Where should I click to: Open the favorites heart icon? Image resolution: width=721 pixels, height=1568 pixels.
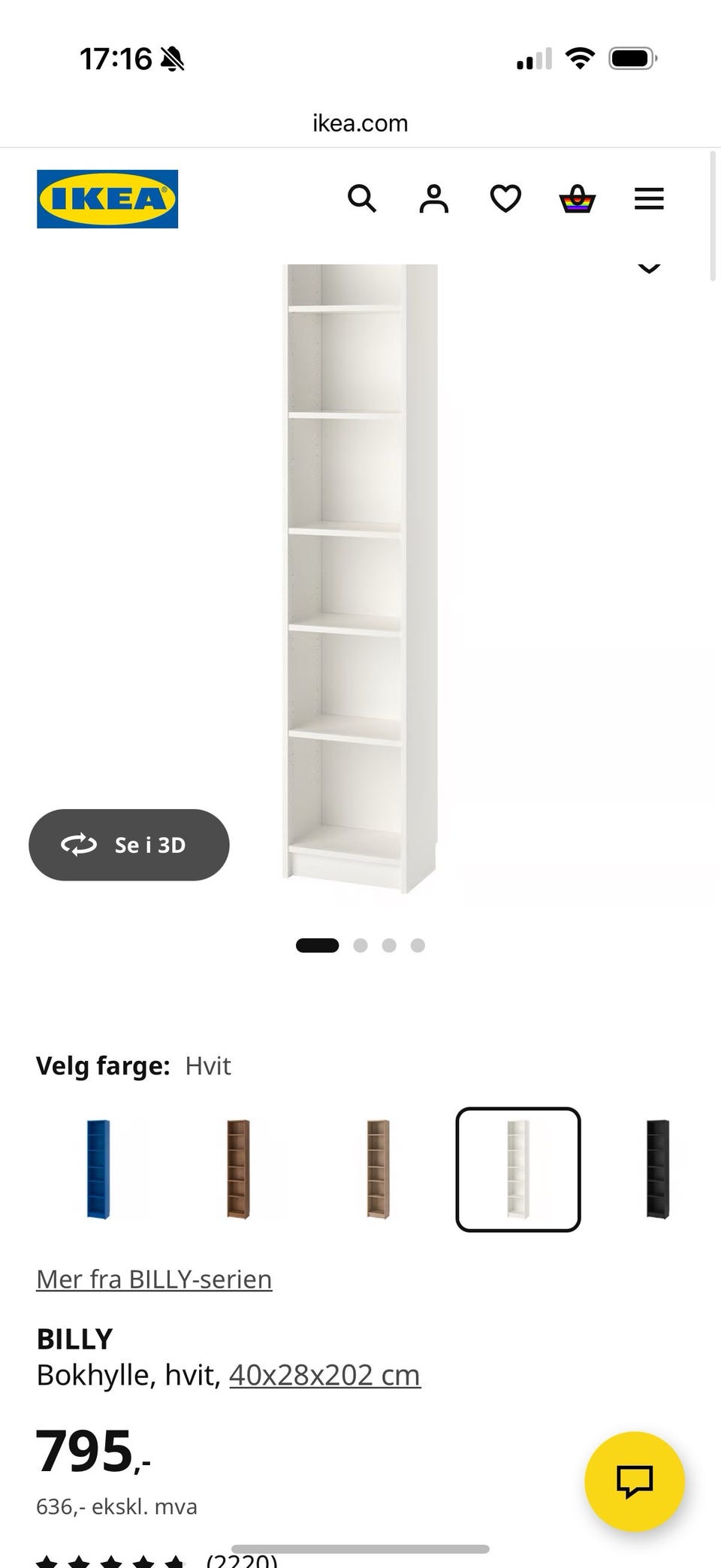point(505,199)
